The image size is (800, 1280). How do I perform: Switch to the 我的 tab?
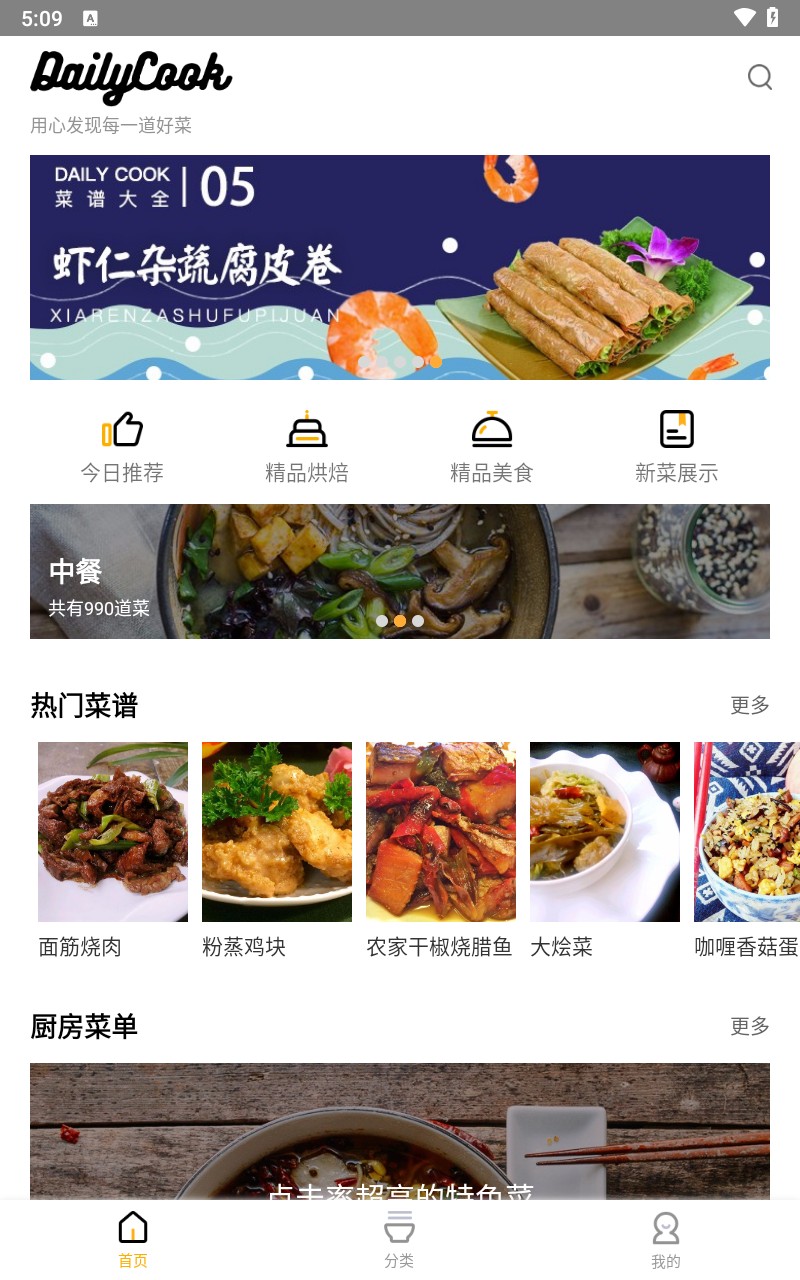(665, 1237)
